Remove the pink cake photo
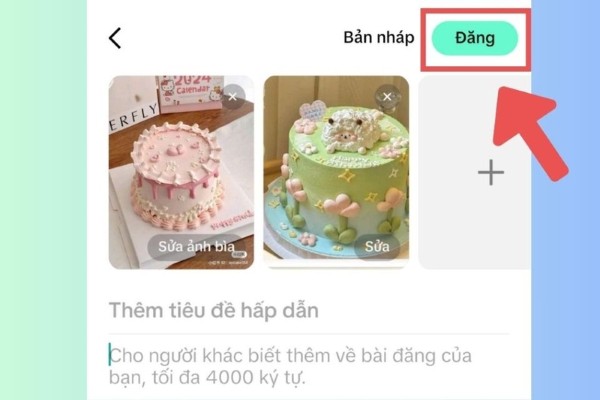Screen dimensions: 600x400 [232, 96]
